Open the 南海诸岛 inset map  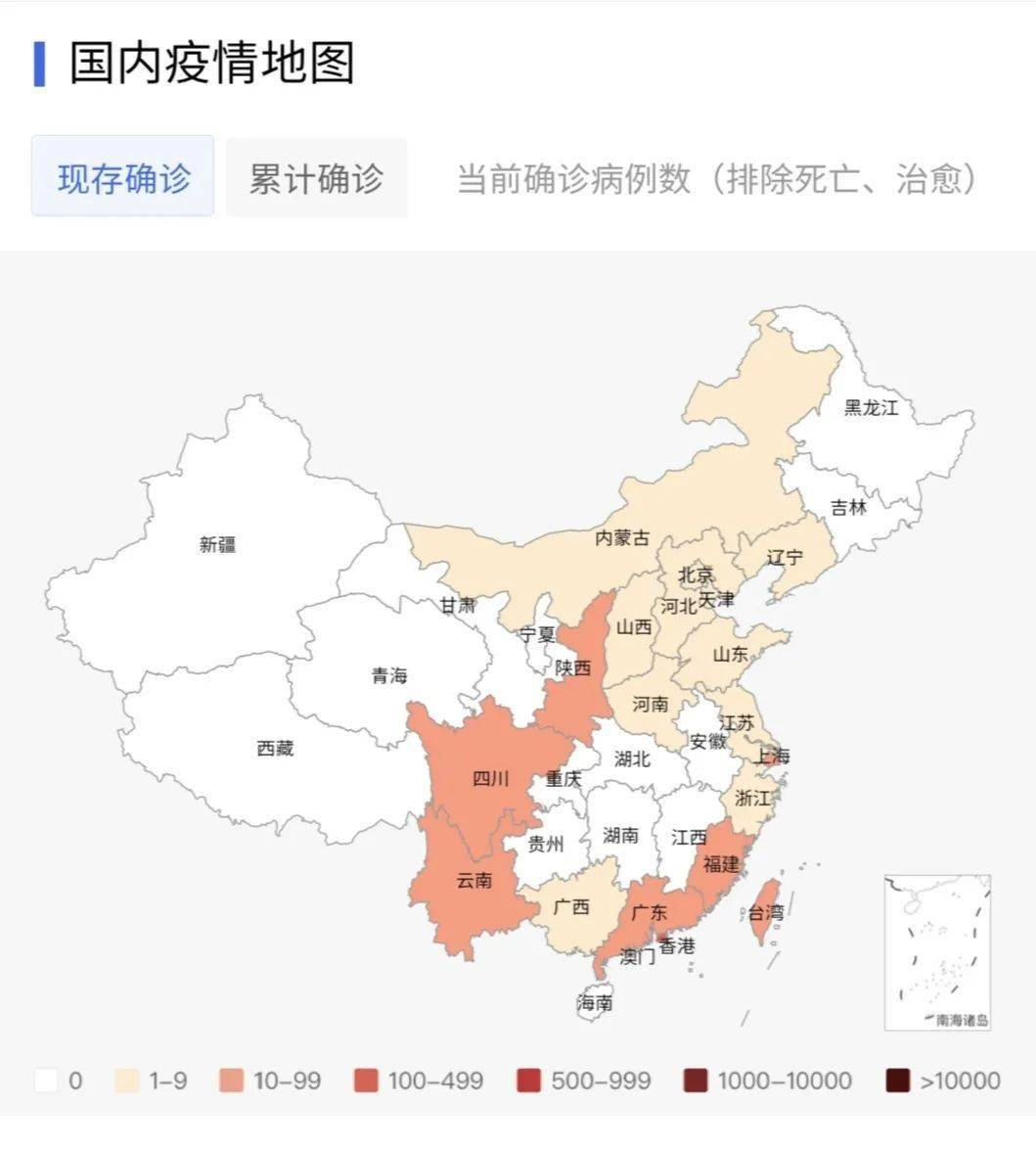coord(937,954)
